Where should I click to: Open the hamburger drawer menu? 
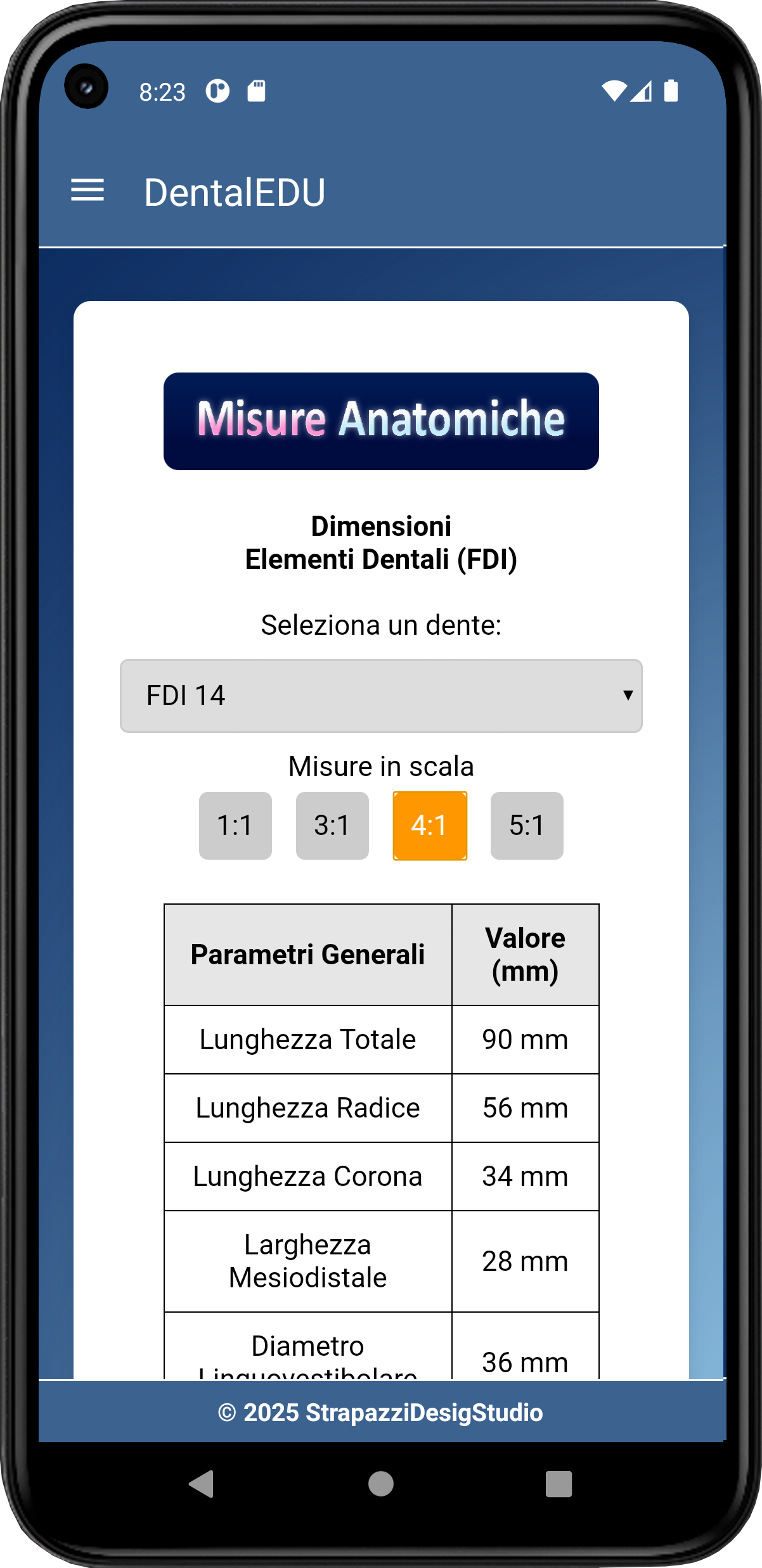[87, 190]
